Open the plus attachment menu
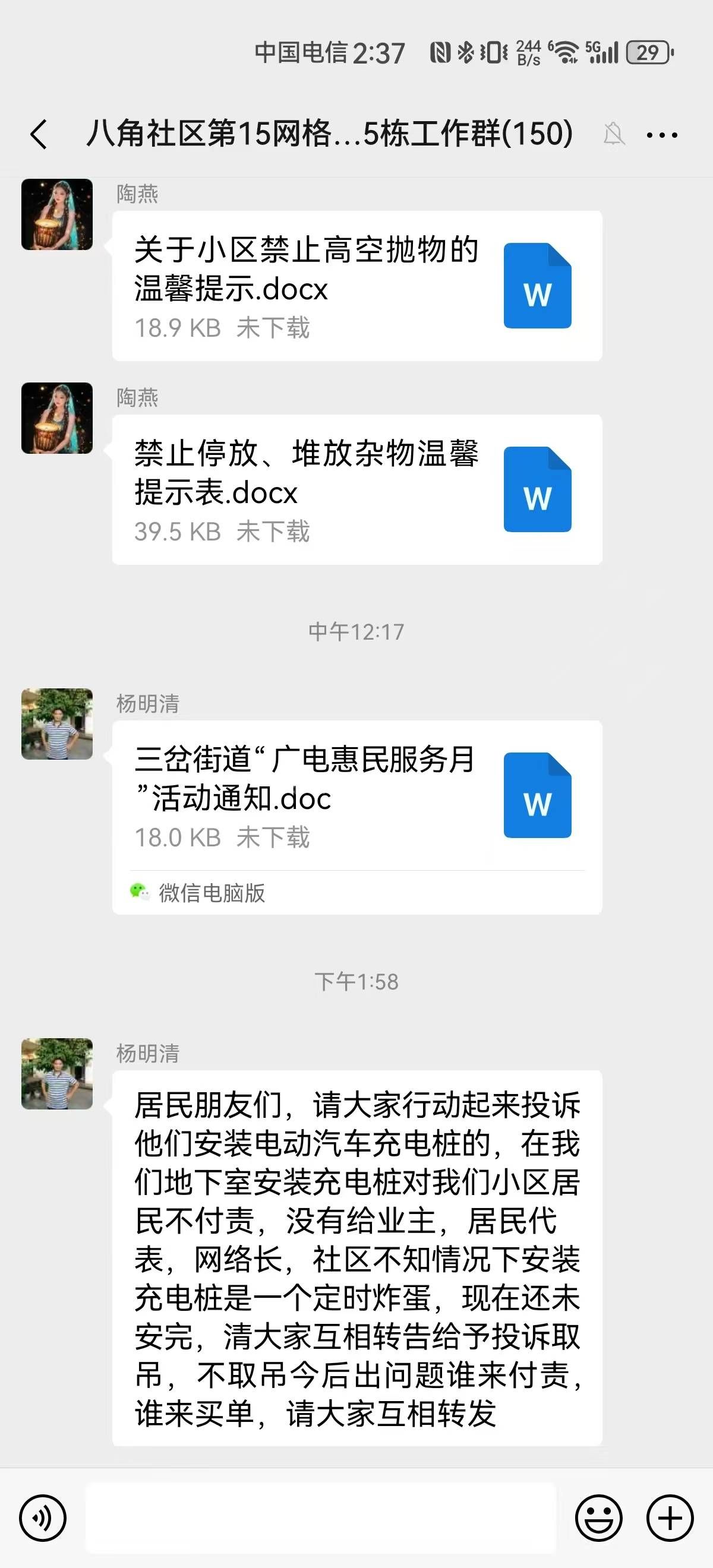 tap(670, 1518)
